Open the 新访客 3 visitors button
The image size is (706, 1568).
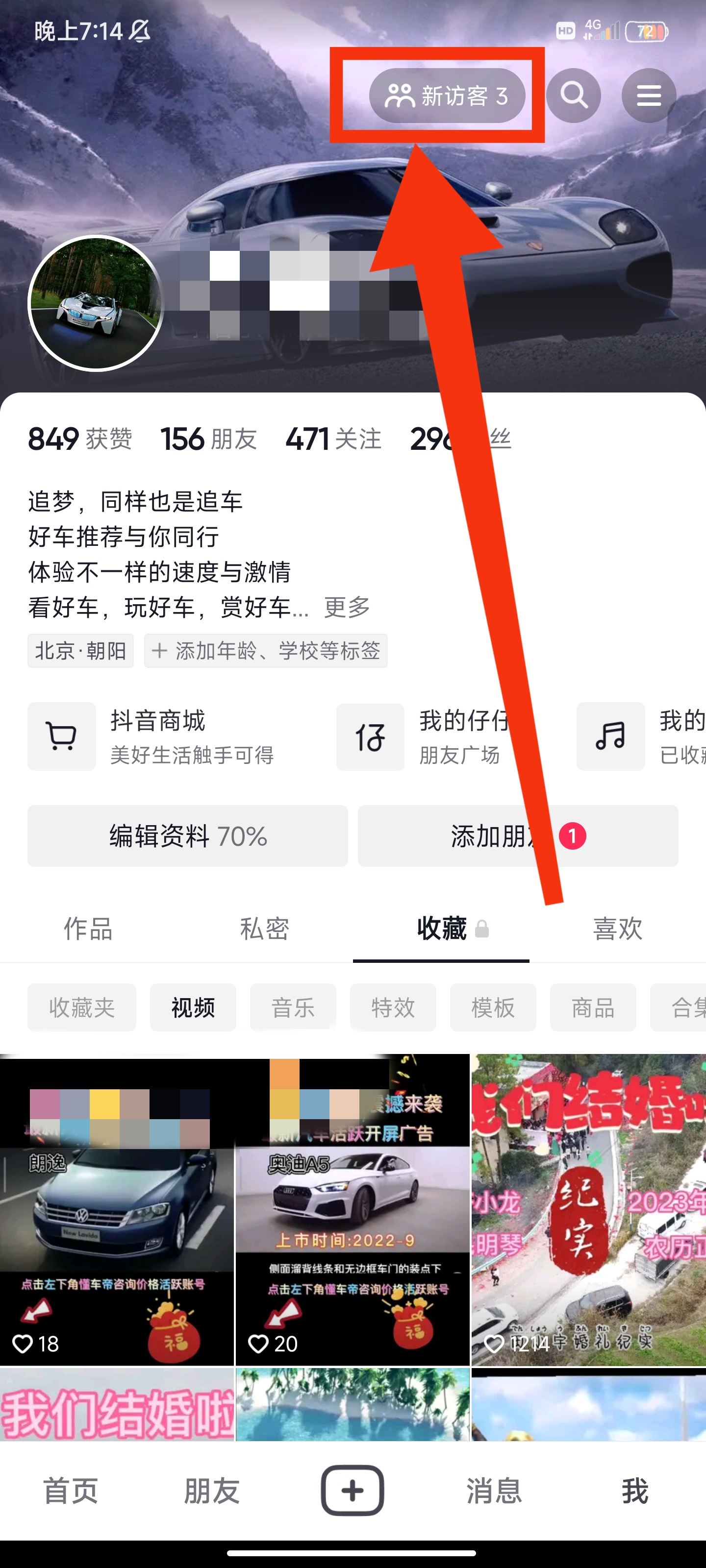pyautogui.click(x=447, y=96)
